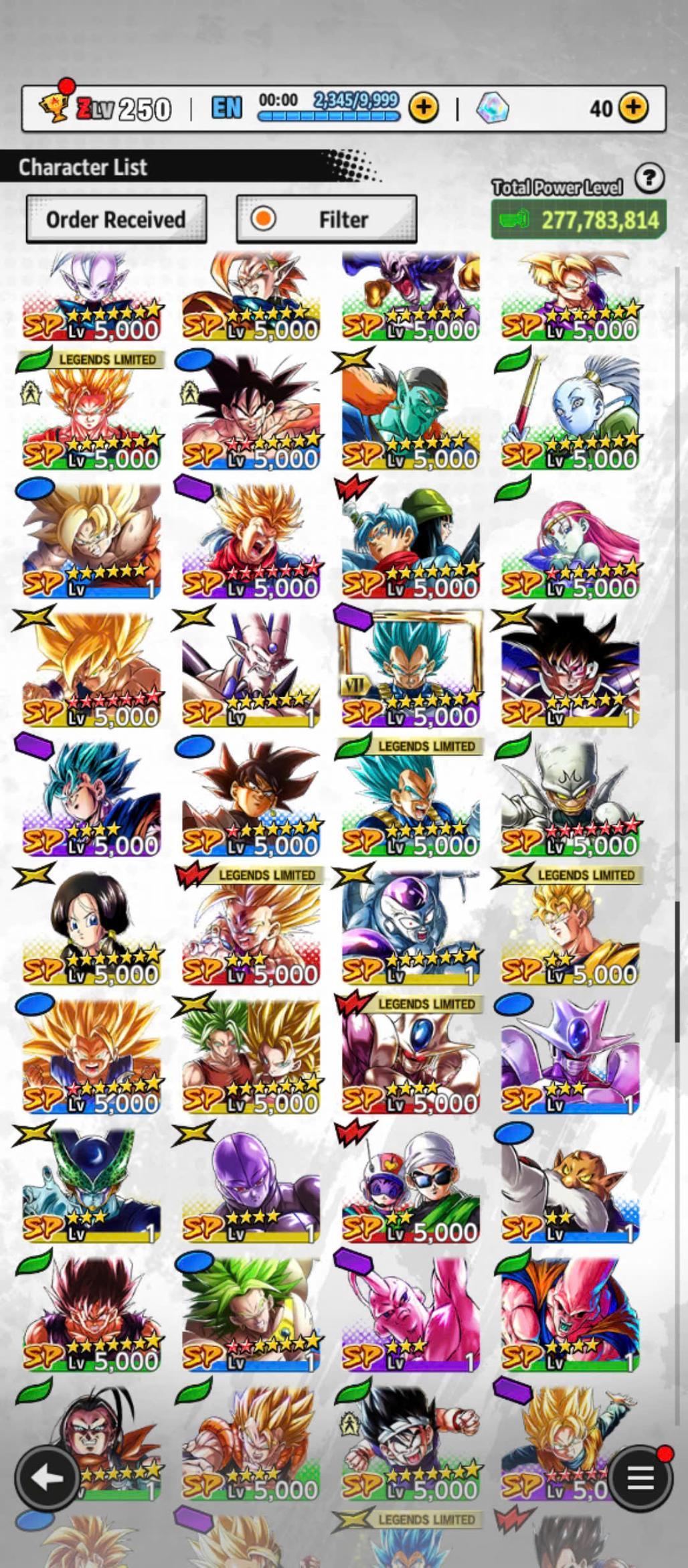Open the Frieza character card
This screenshot has width=688, height=1568.
click(410, 927)
